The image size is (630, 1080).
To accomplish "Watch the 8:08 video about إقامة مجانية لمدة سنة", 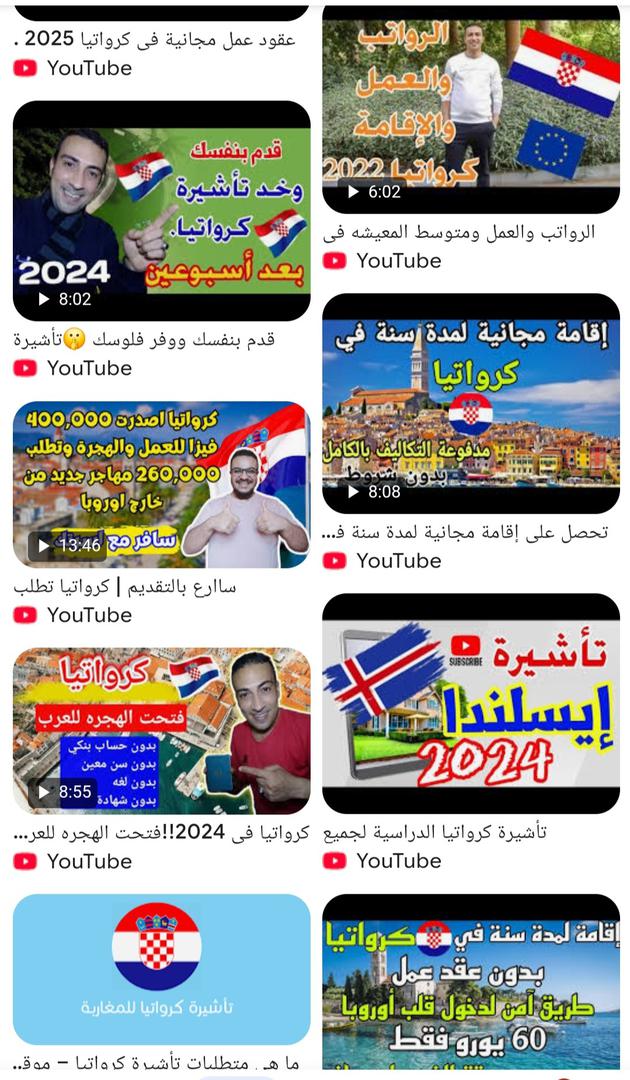I will [471, 403].
